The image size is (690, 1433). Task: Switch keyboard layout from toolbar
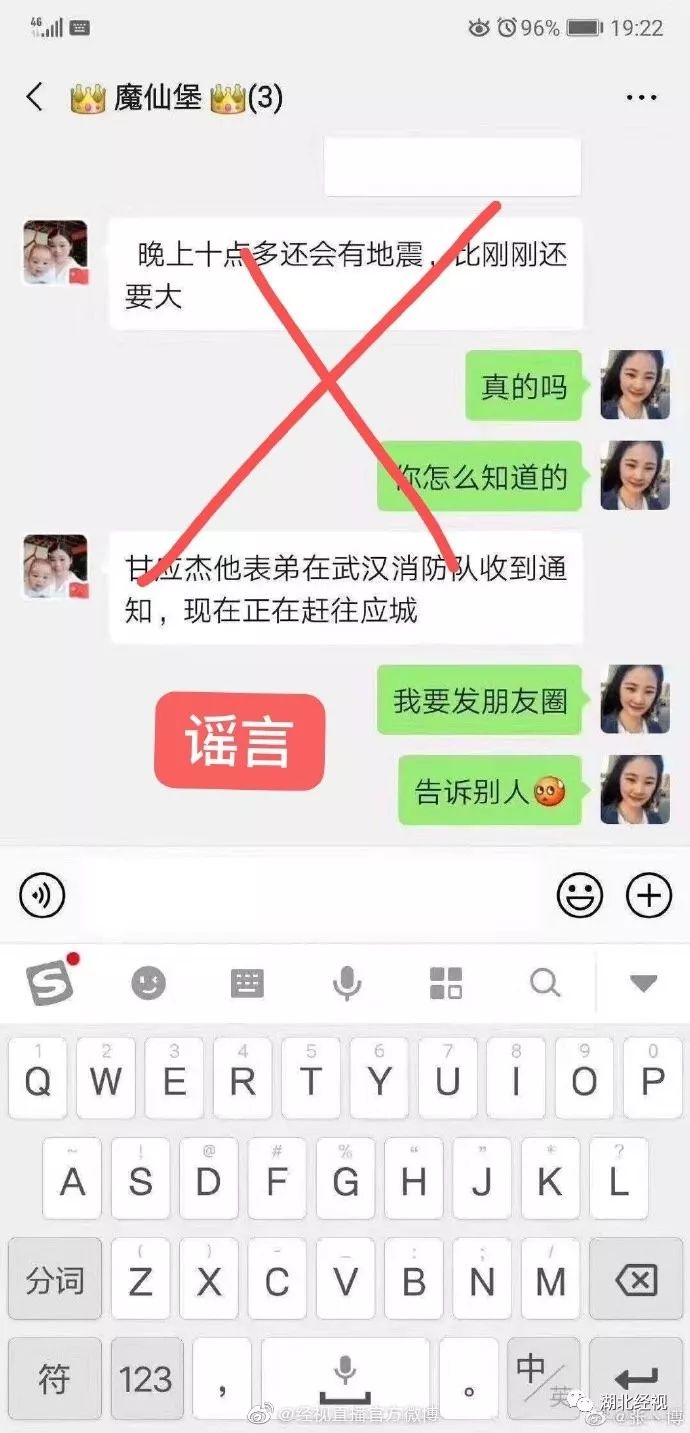[x=247, y=983]
